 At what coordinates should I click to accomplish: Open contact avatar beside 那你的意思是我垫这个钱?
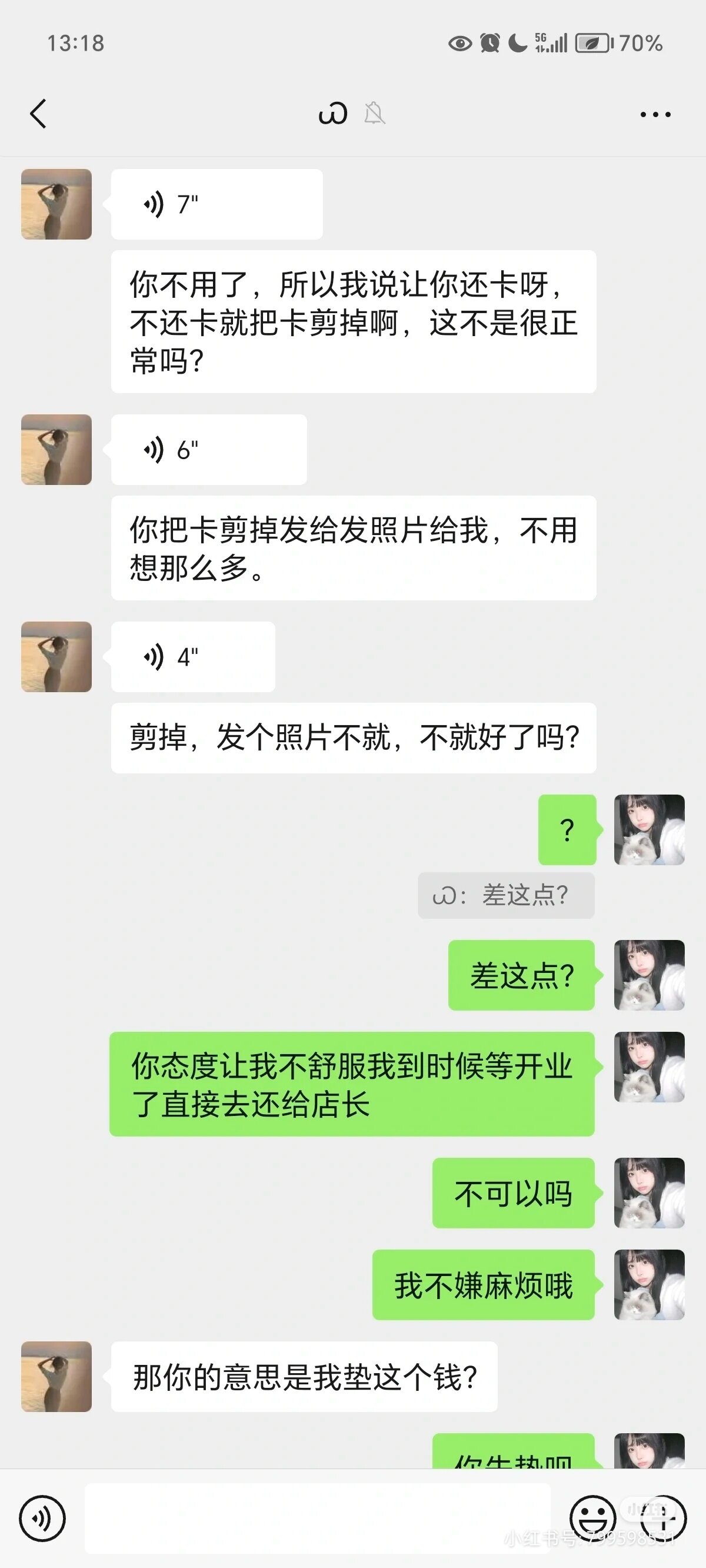[56, 1377]
